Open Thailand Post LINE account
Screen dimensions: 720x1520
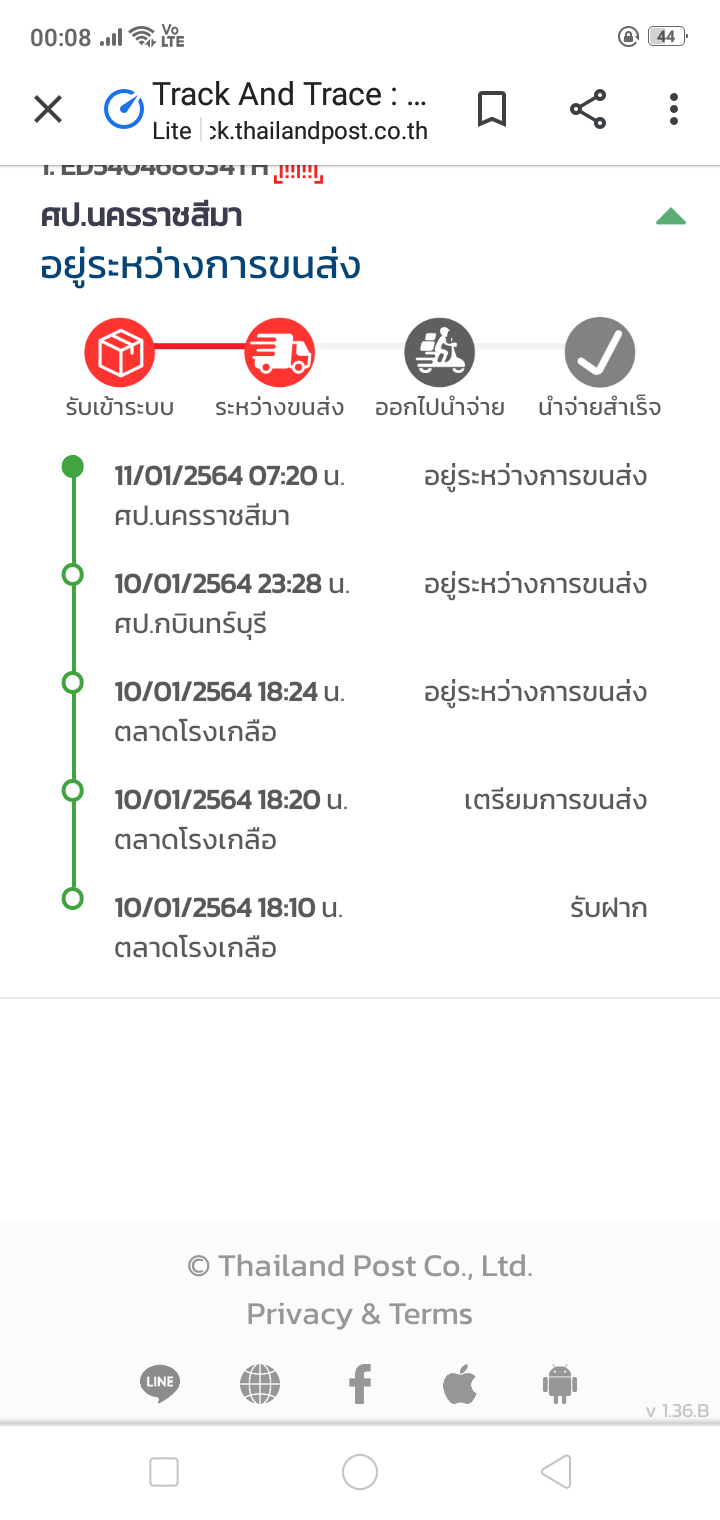coord(160,1384)
